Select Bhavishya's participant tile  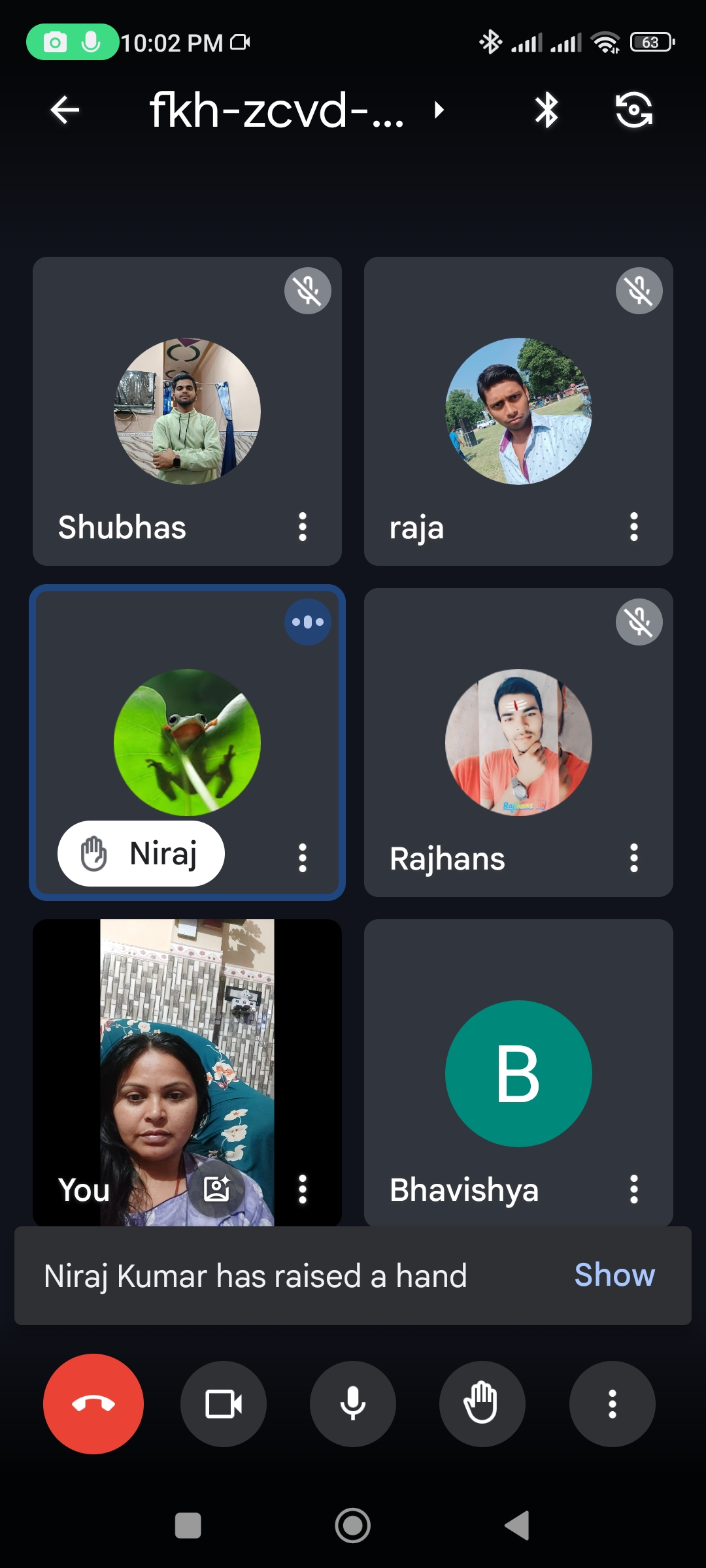pyautogui.click(x=518, y=1073)
